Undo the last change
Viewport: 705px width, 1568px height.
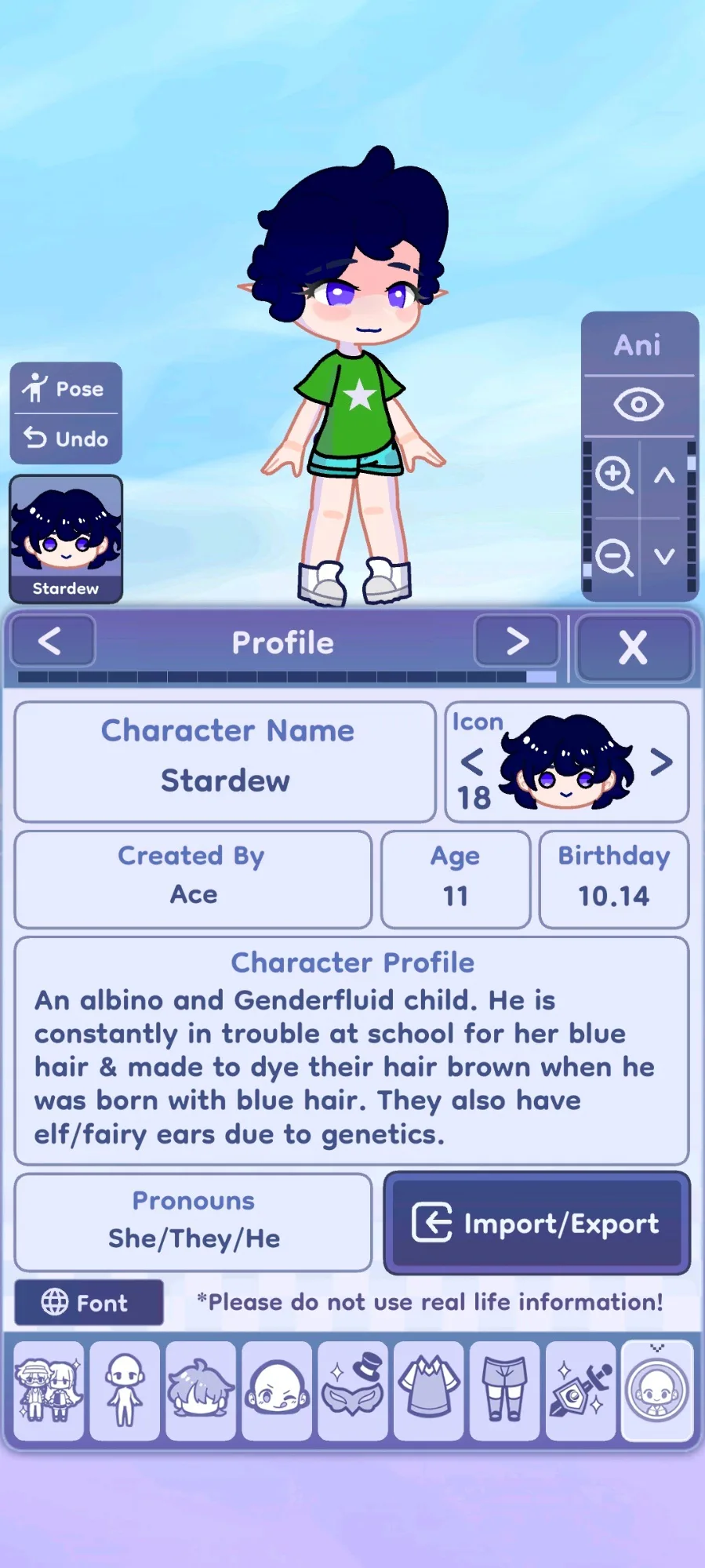click(x=66, y=438)
